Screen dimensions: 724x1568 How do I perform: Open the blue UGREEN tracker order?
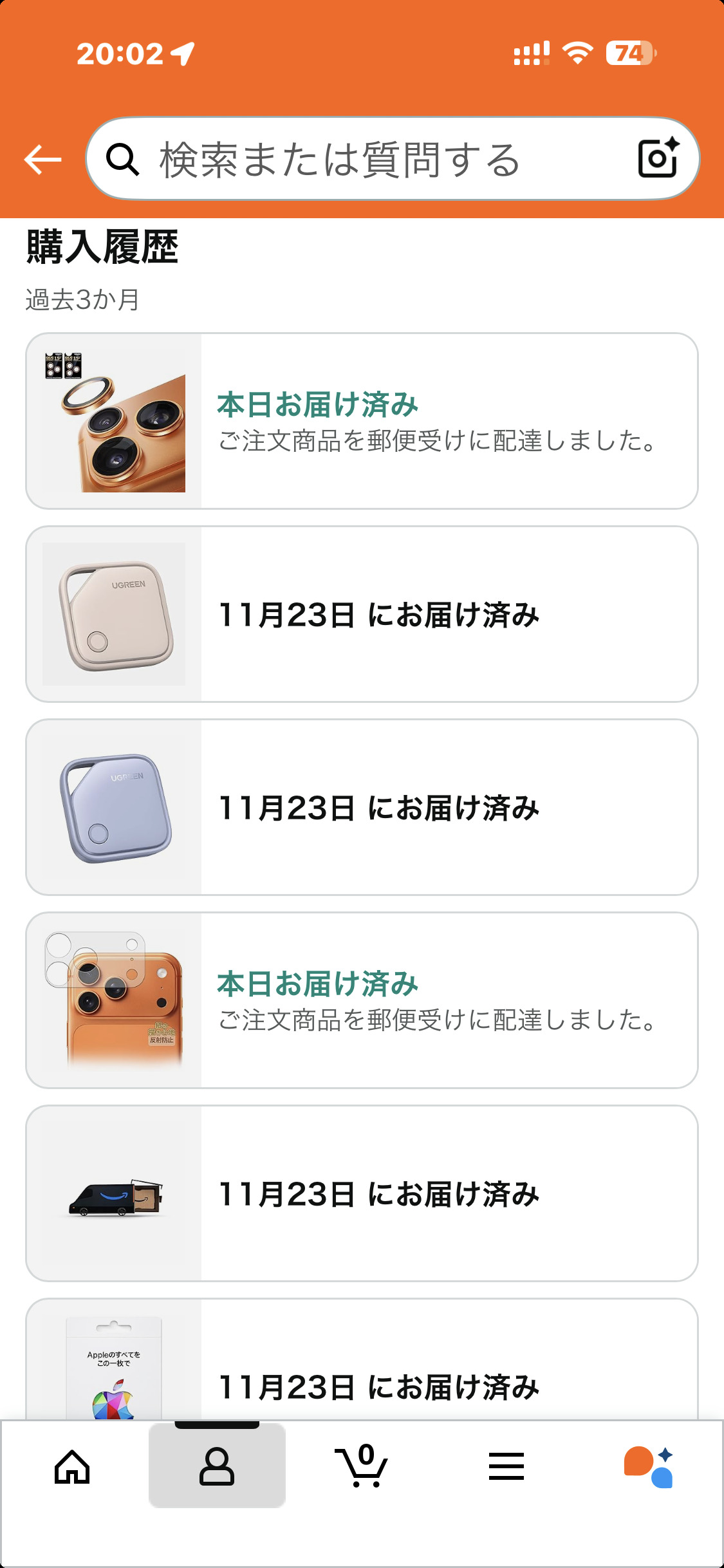click(362, 807)
